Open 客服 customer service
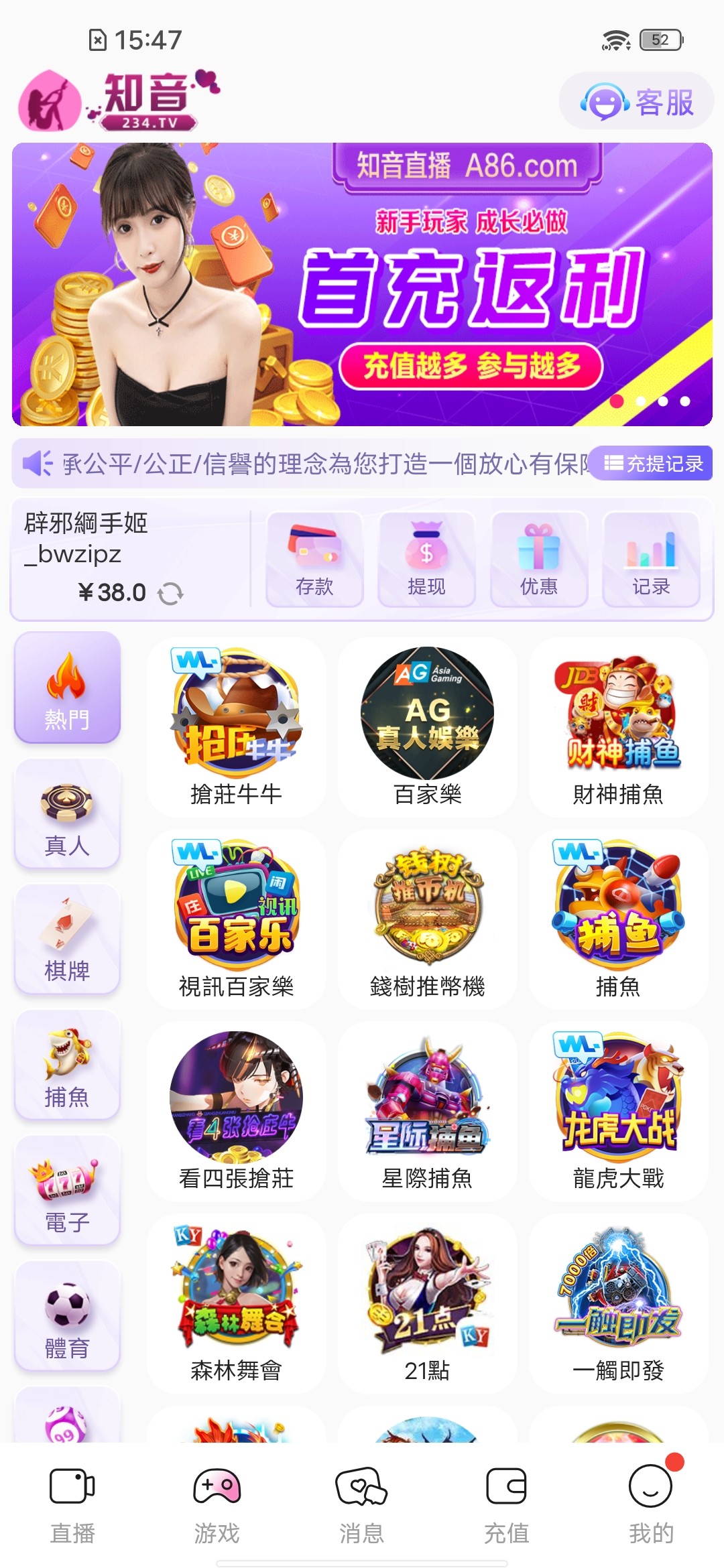The width and height of the screenshot is (724, 1568). click(x=636, y=102)
